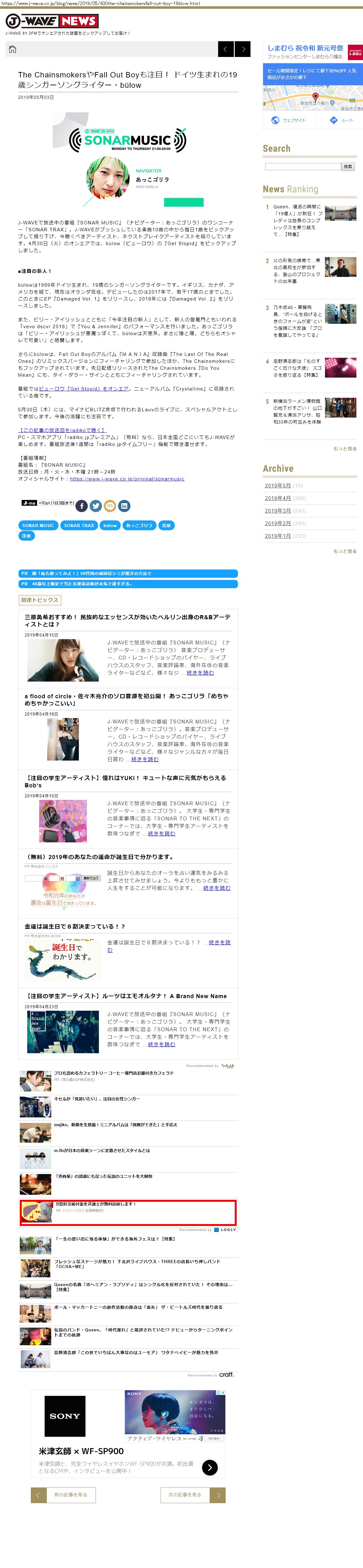Viewport: 363px width, 1568px height.
Task: Select the bülow tag chip
Action: coord(110,525)
